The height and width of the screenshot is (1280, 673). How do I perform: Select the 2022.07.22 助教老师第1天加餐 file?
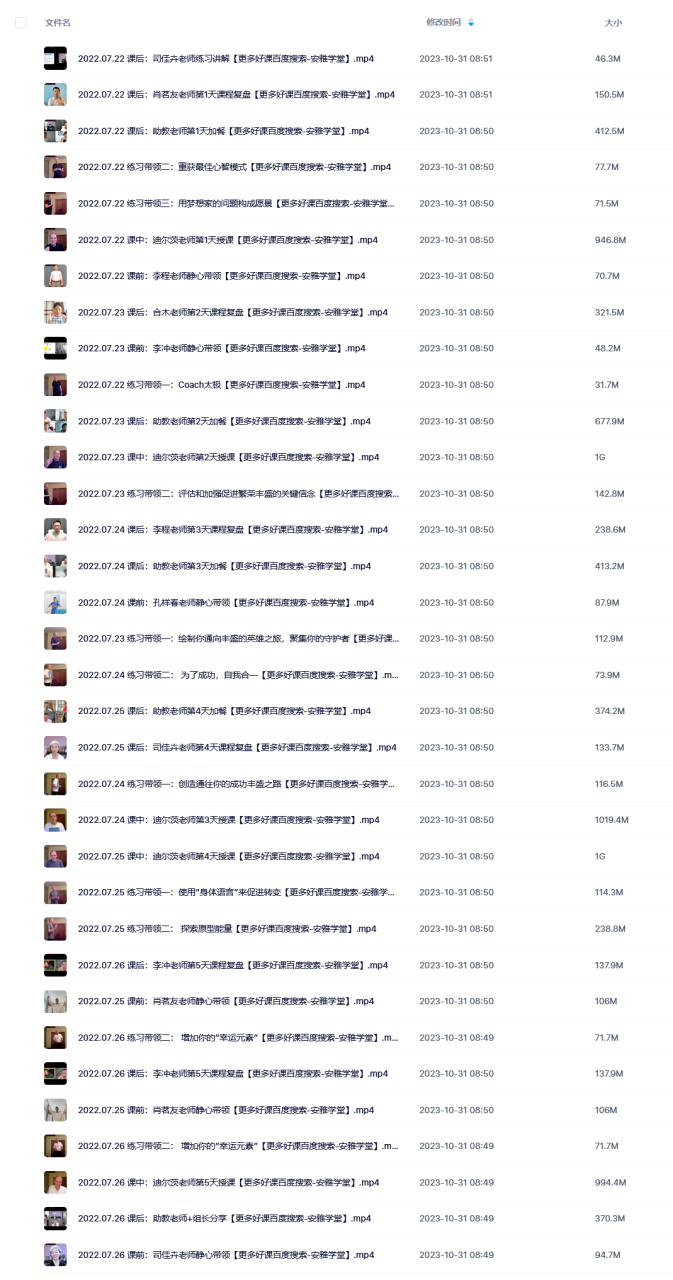pyautogui.click(x=224, y=131)
